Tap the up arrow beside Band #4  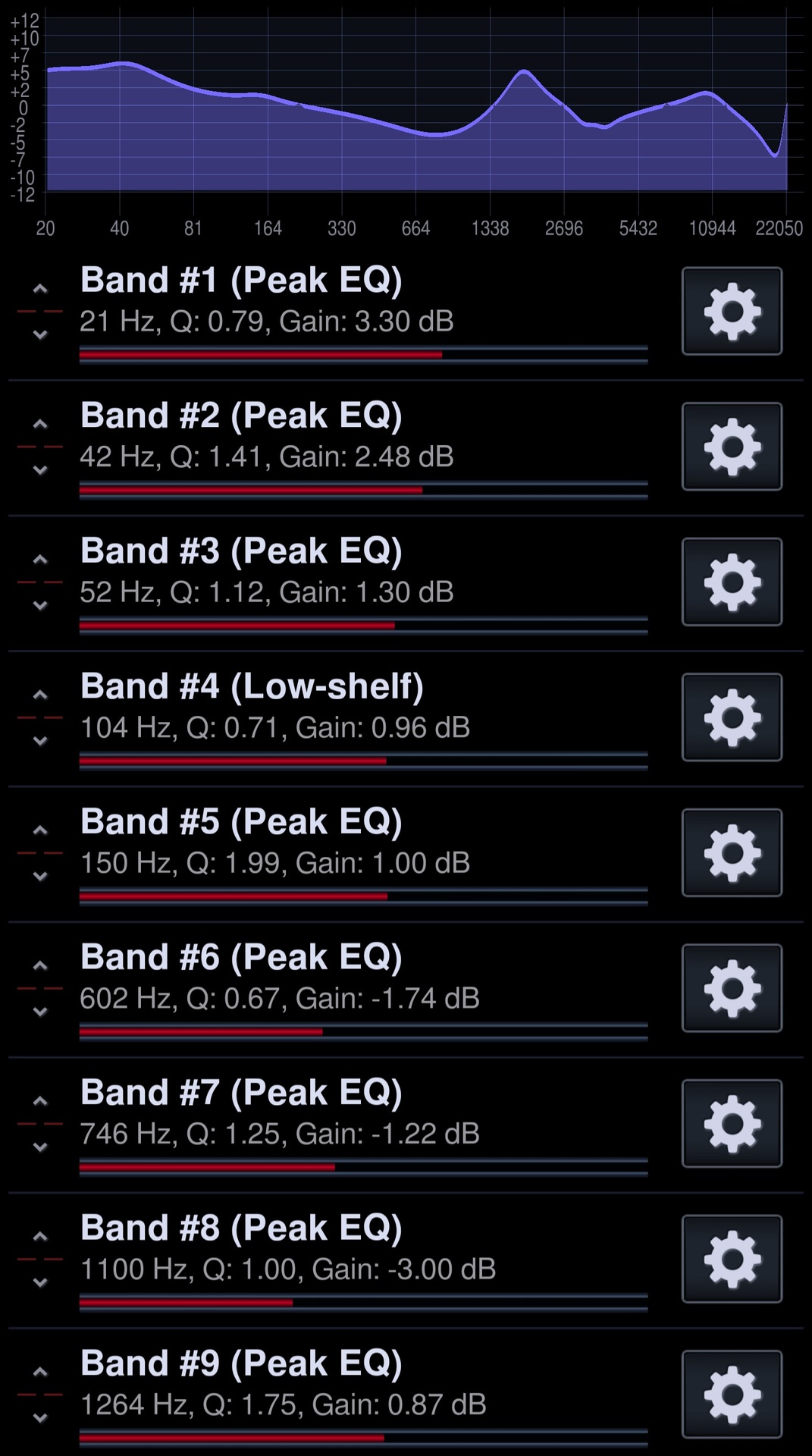[x=40, y=695]
